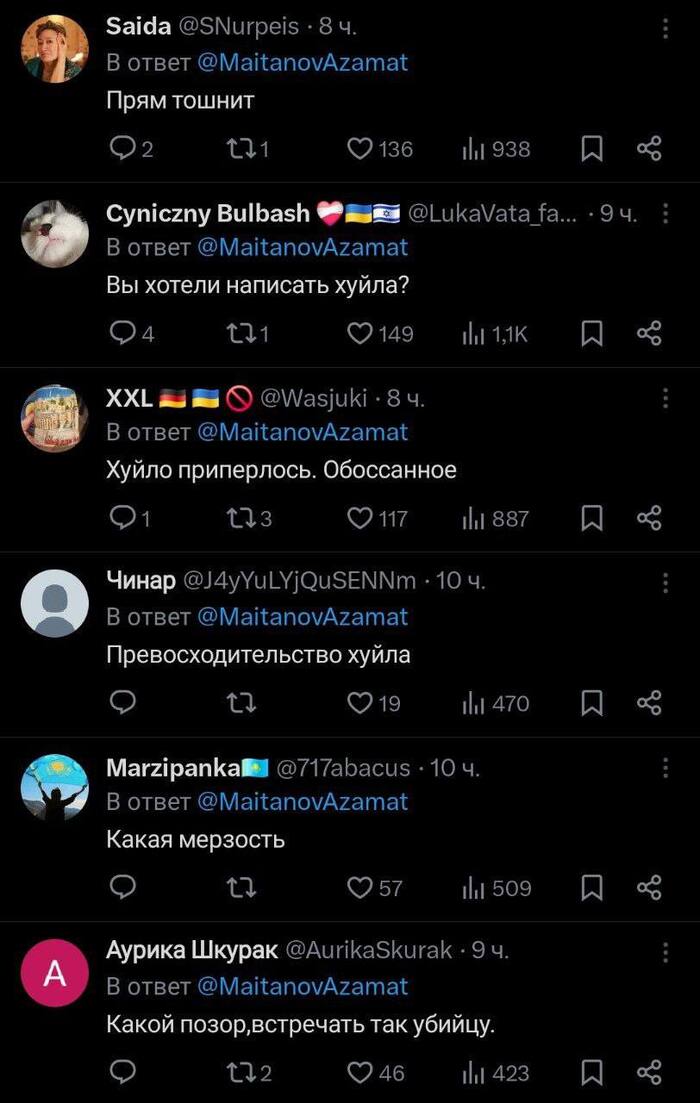The height and width of the screenshot is (1103, 700).
Task: Bookmark the reply from XXL
Action: point(592,518)
